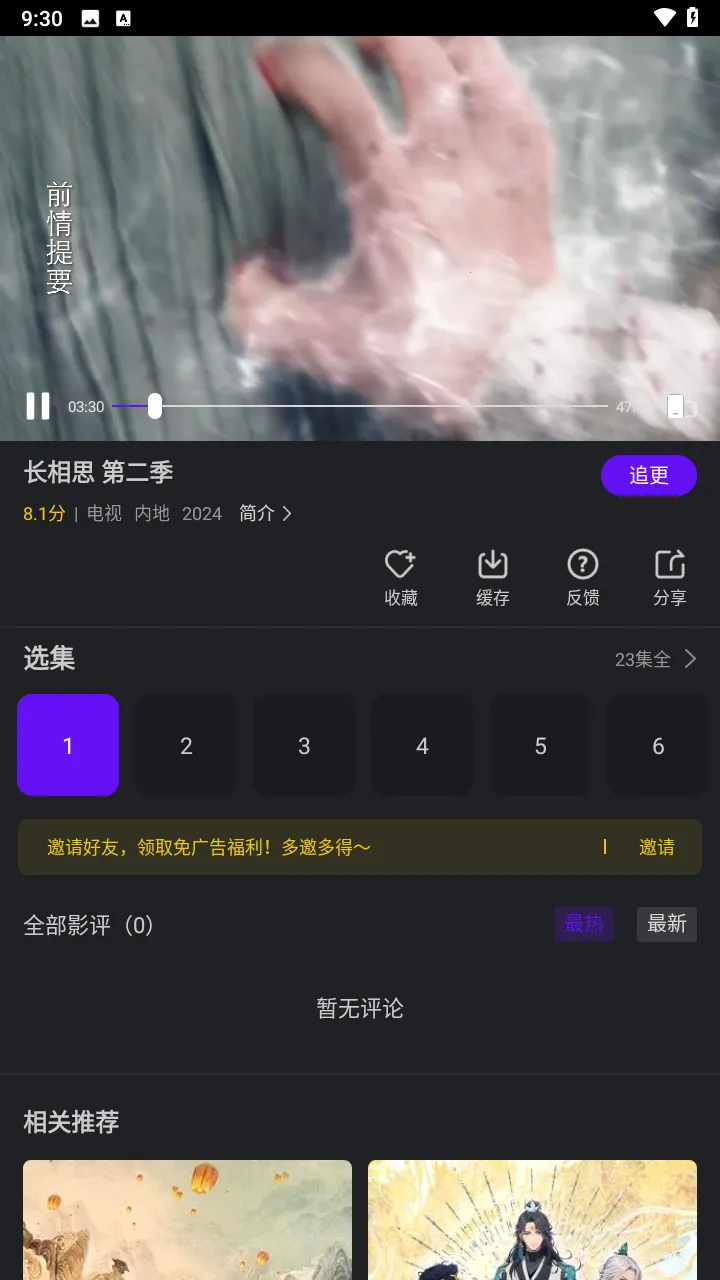Viewport: 720px width, 1280px height.
Task: Click the fullscreen icon in player
Action: pyautogui.click(x=681, y=407)
